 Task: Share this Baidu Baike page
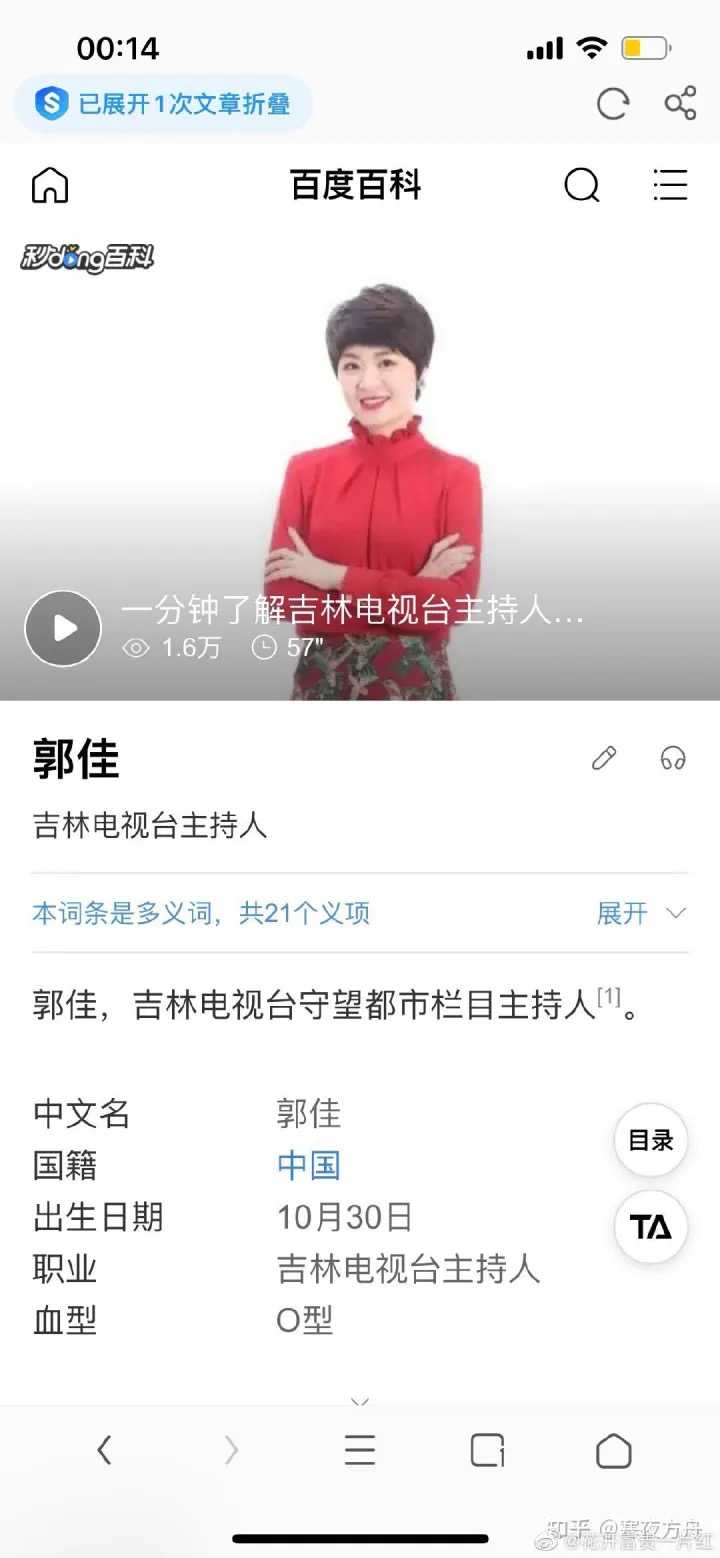680,103
